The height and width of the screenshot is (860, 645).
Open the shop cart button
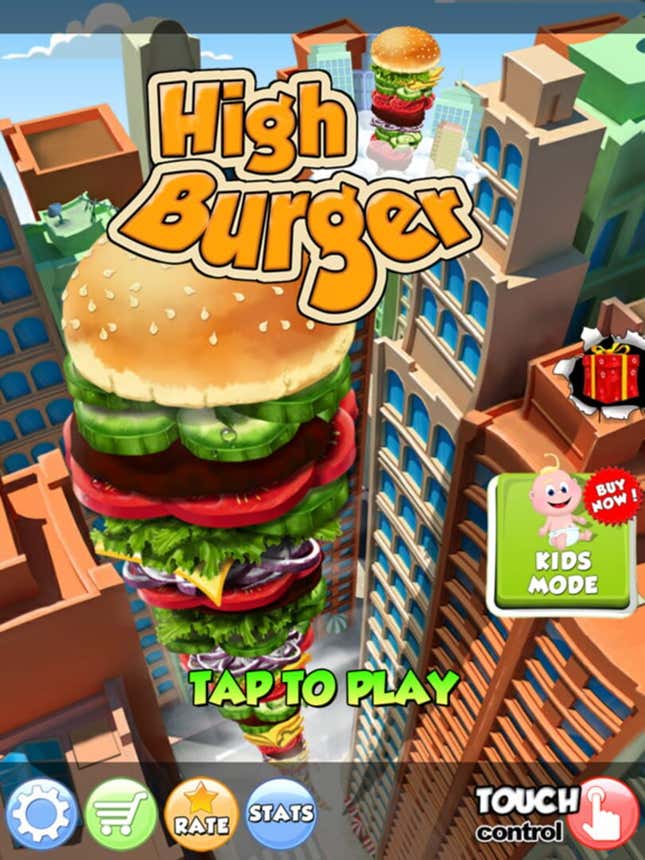click(x=121, y=813)
